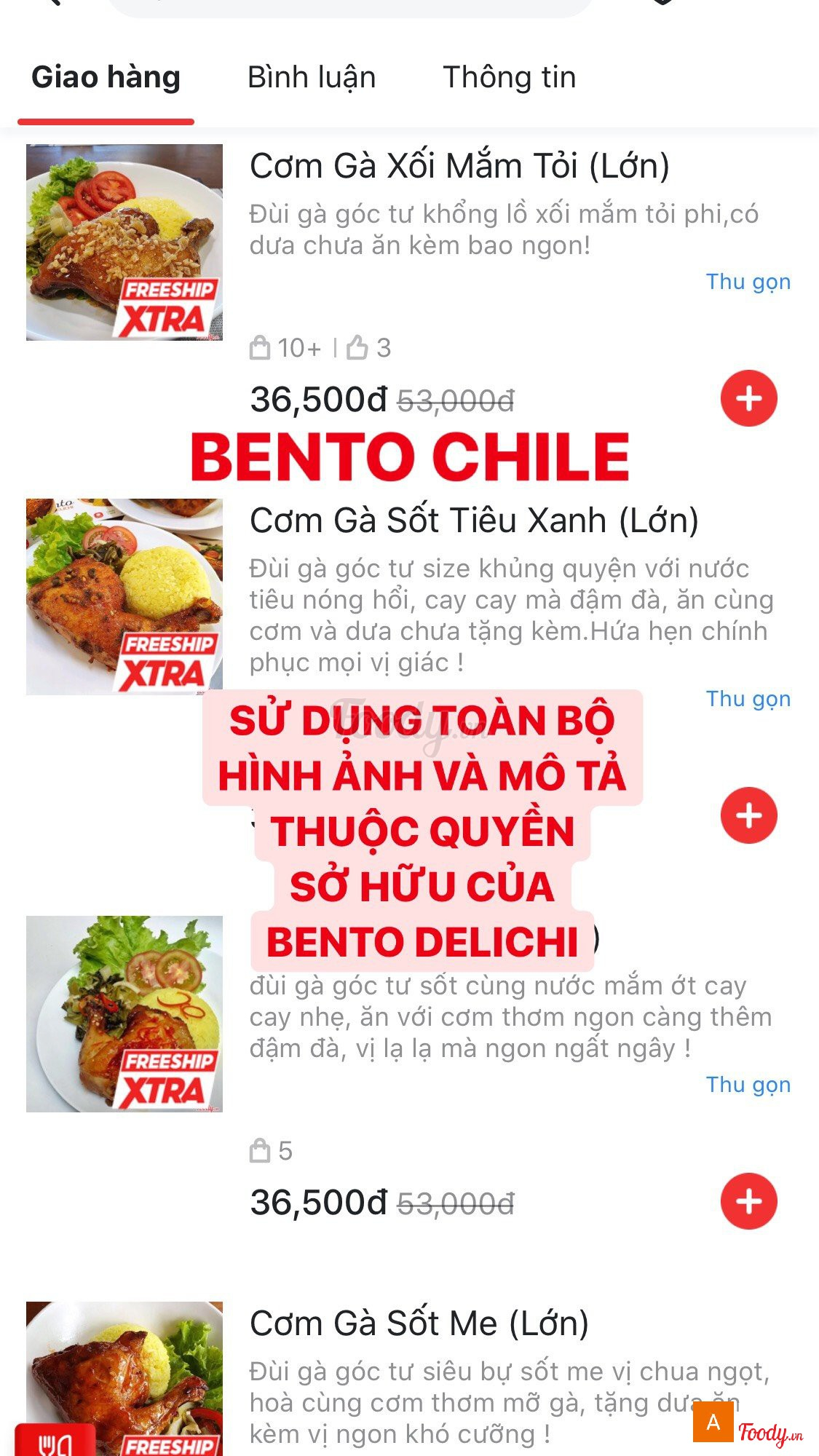The image size is (819, 1456).
Task: Add Cơm Gà Sốt Tiêu Xanh to cart
Action: (x=748, y=815)
